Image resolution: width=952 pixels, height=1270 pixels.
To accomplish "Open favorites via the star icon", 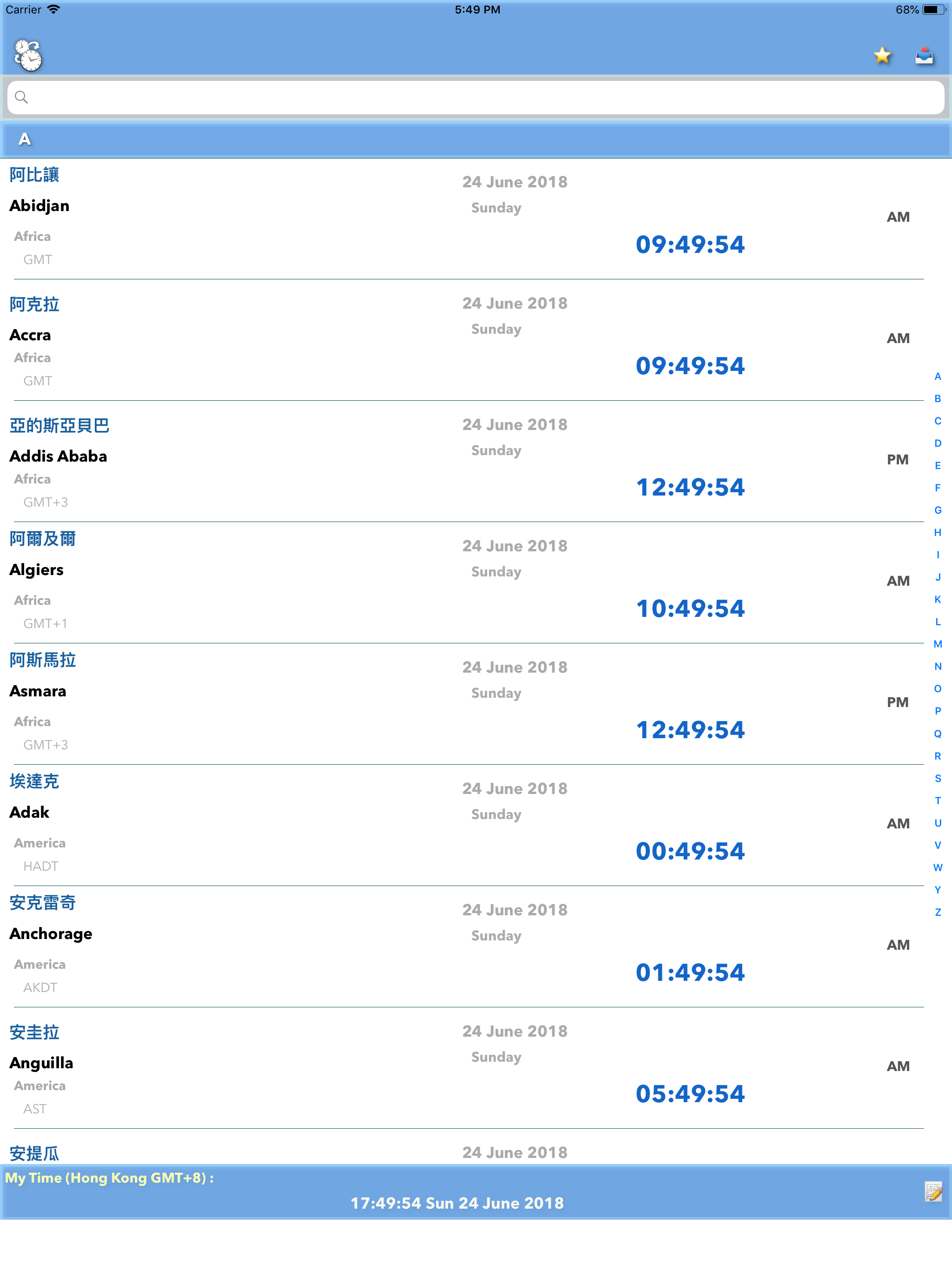I will point(883,55).
